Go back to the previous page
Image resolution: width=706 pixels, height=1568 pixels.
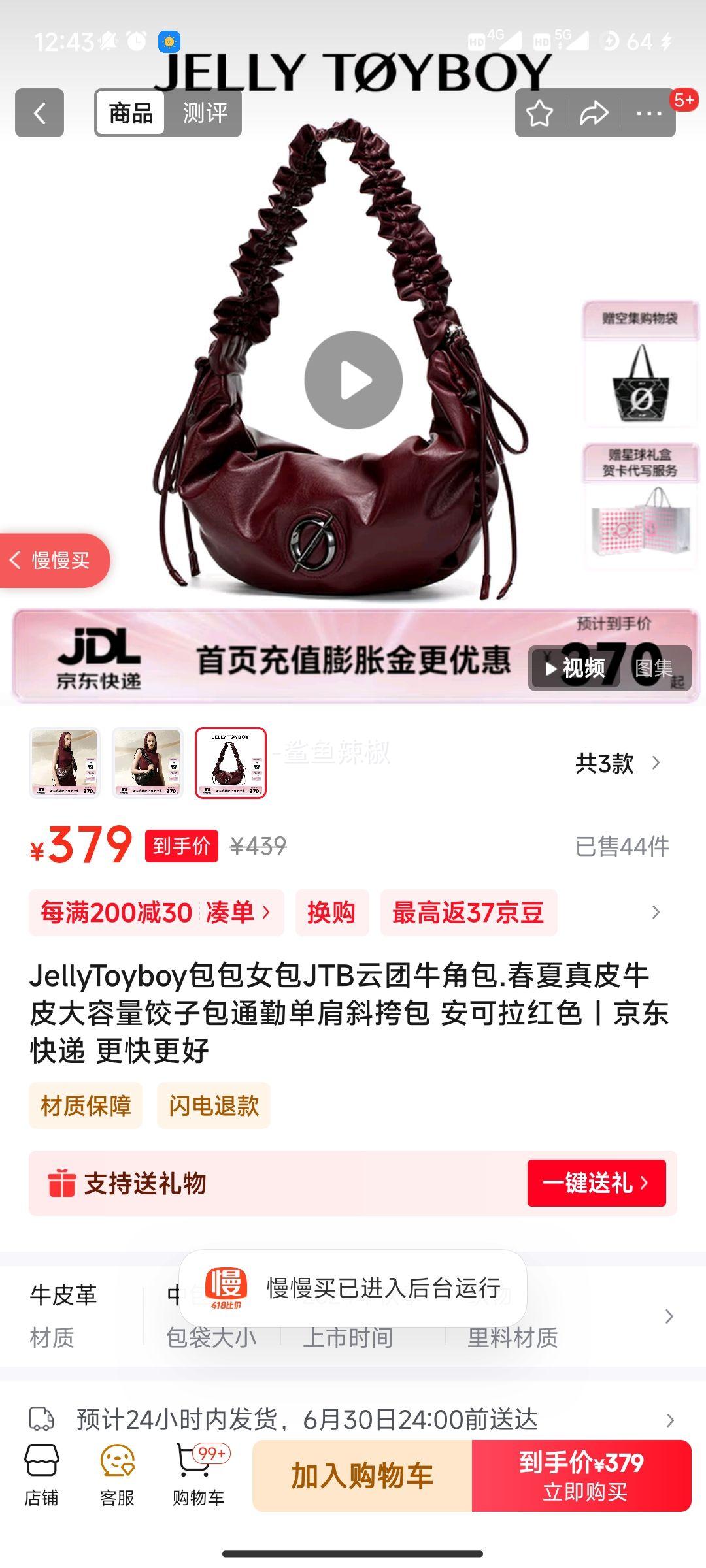click(39, 113)
